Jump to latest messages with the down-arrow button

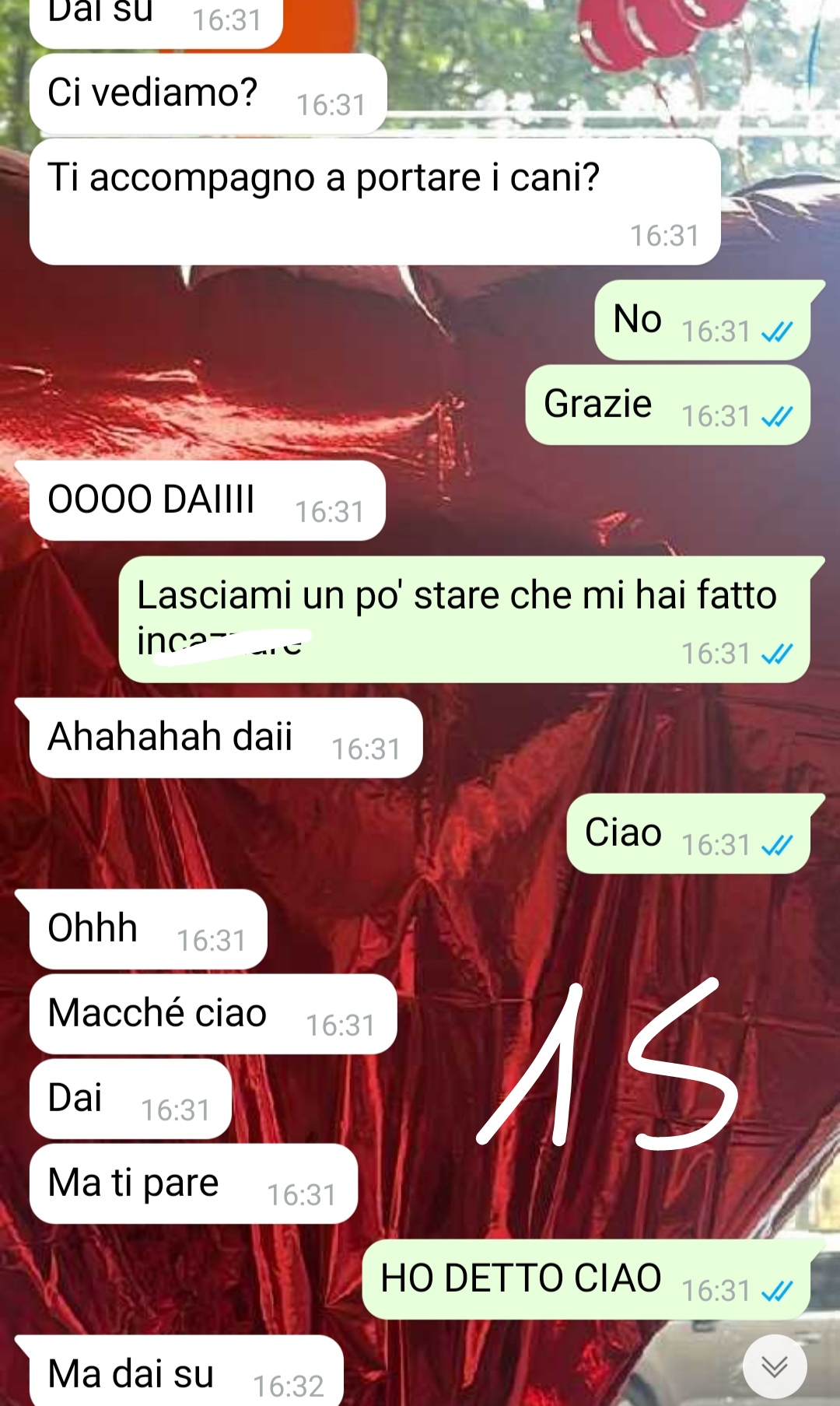pos(775,1366)
